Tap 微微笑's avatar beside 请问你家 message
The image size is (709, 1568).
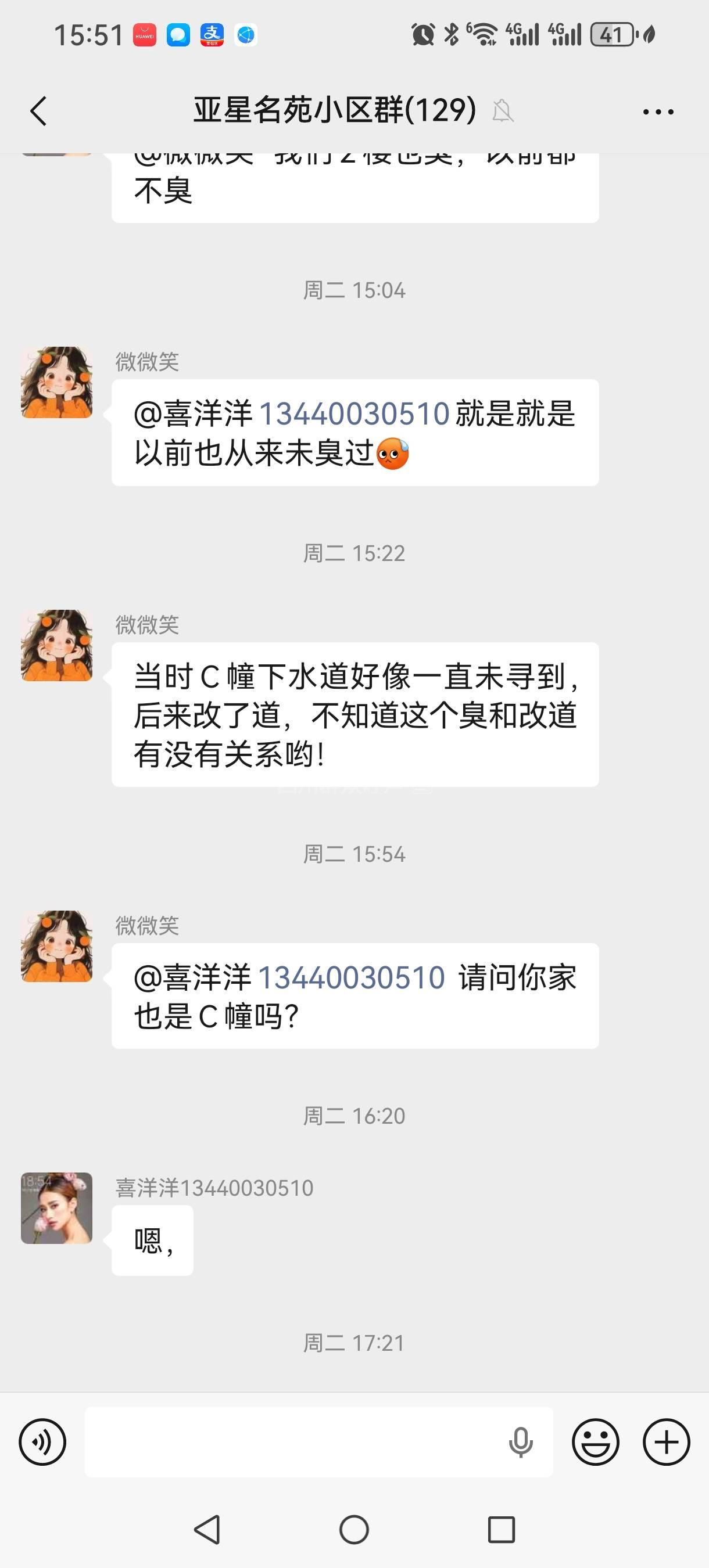click(x=56, y=946)
